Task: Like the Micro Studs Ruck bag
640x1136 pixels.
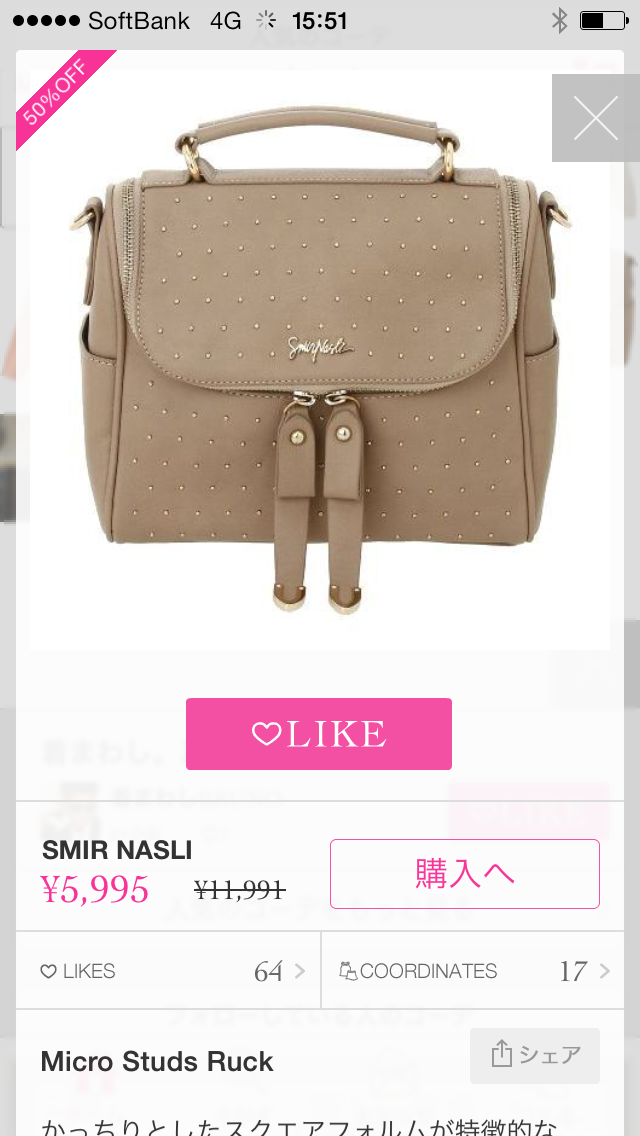Action: click(x=318, y=734)
